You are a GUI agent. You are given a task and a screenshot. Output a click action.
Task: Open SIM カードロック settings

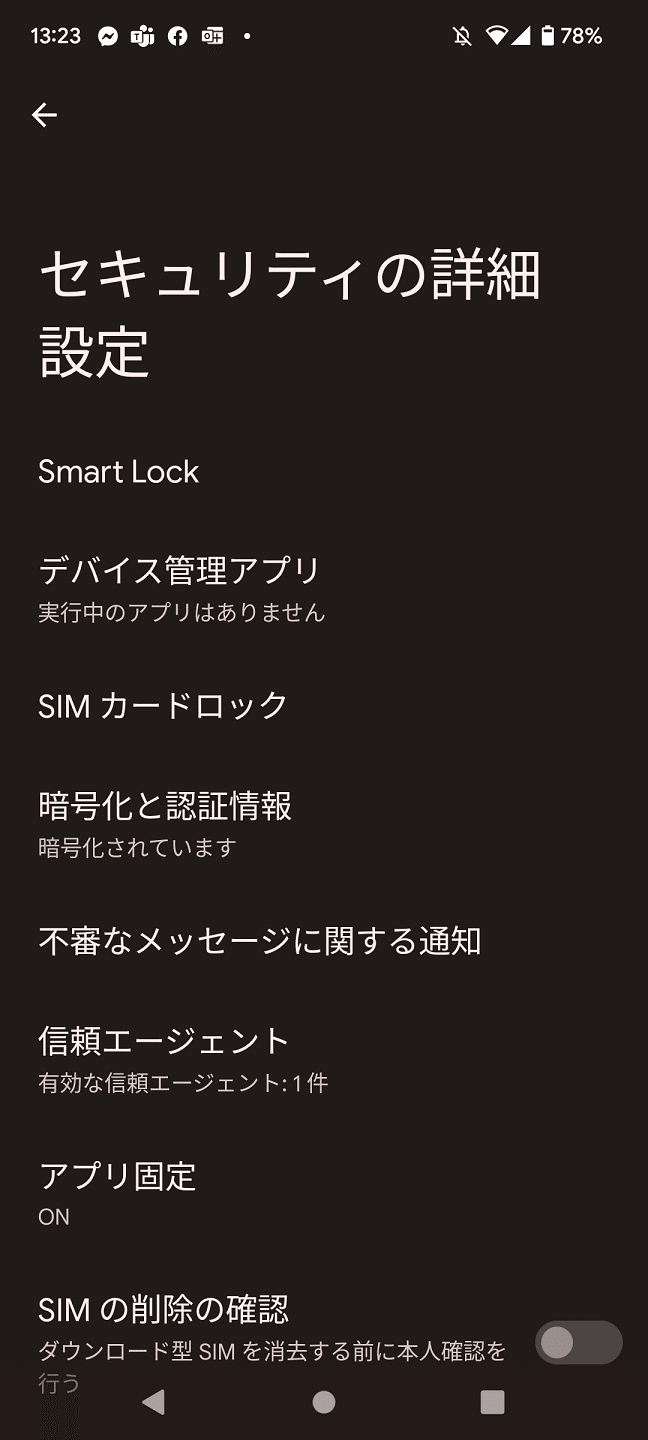coord(324,705)
